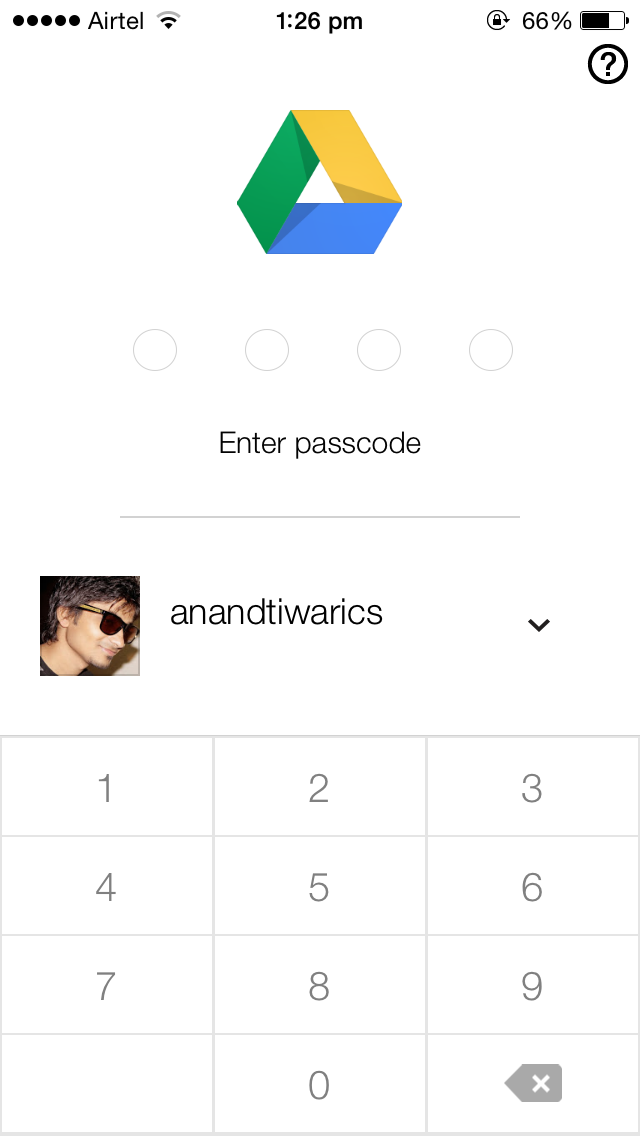The image size is (640, 1136).
Task: Enter digit 1 on the passcode keypad
Action: (107, 788)
